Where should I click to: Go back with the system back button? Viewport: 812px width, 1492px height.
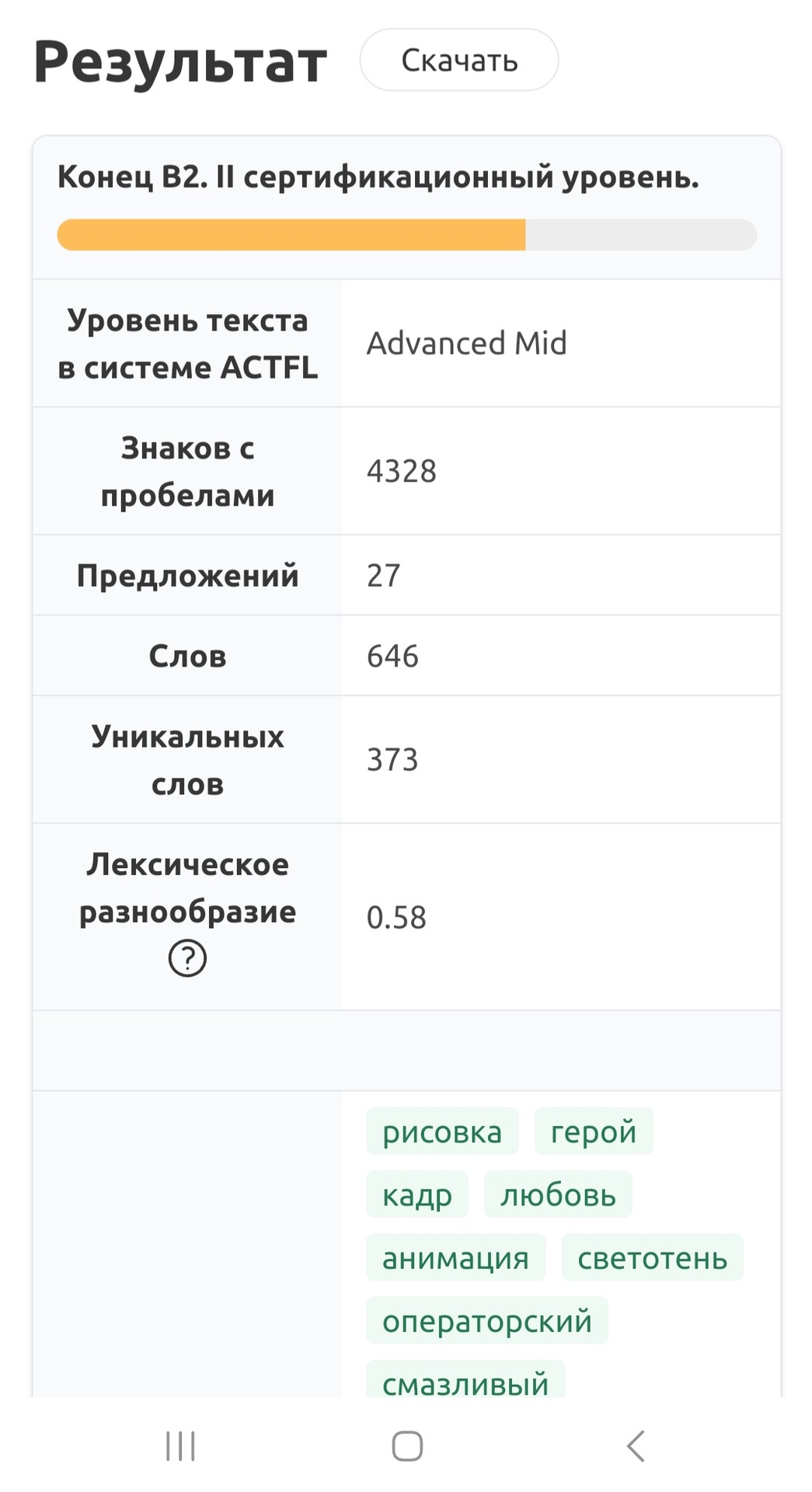click(x=635, y=1446)
